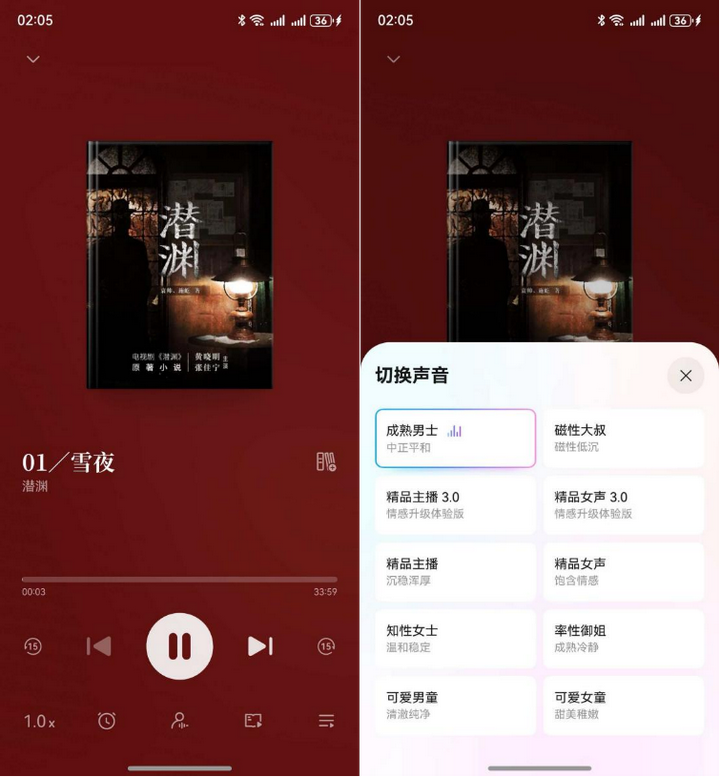720x777 pixels.
Task: Close the 切换声音 panel
Action: point(685,376)
